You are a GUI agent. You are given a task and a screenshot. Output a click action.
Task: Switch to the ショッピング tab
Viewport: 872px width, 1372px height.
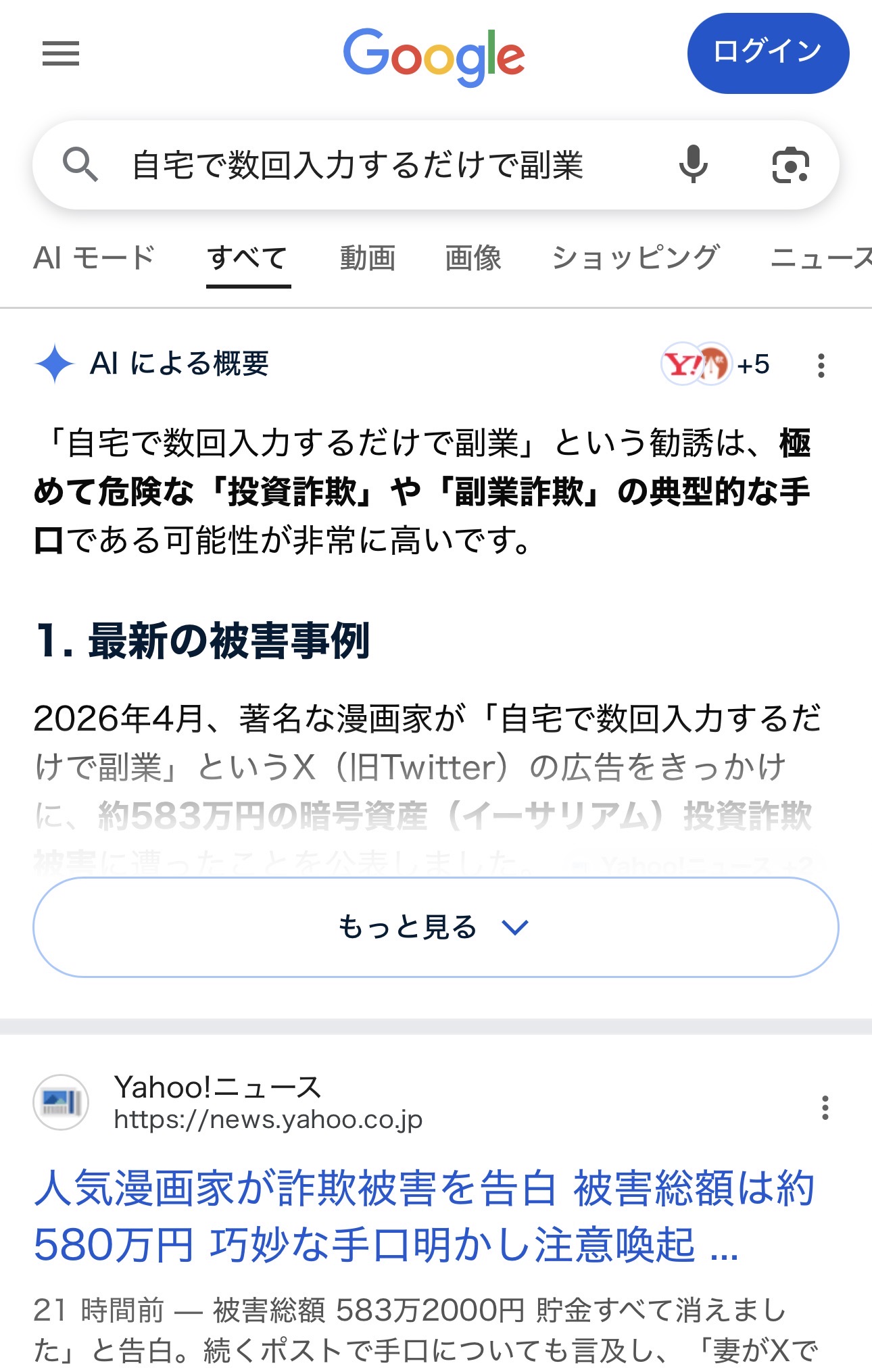click(635, 258)
